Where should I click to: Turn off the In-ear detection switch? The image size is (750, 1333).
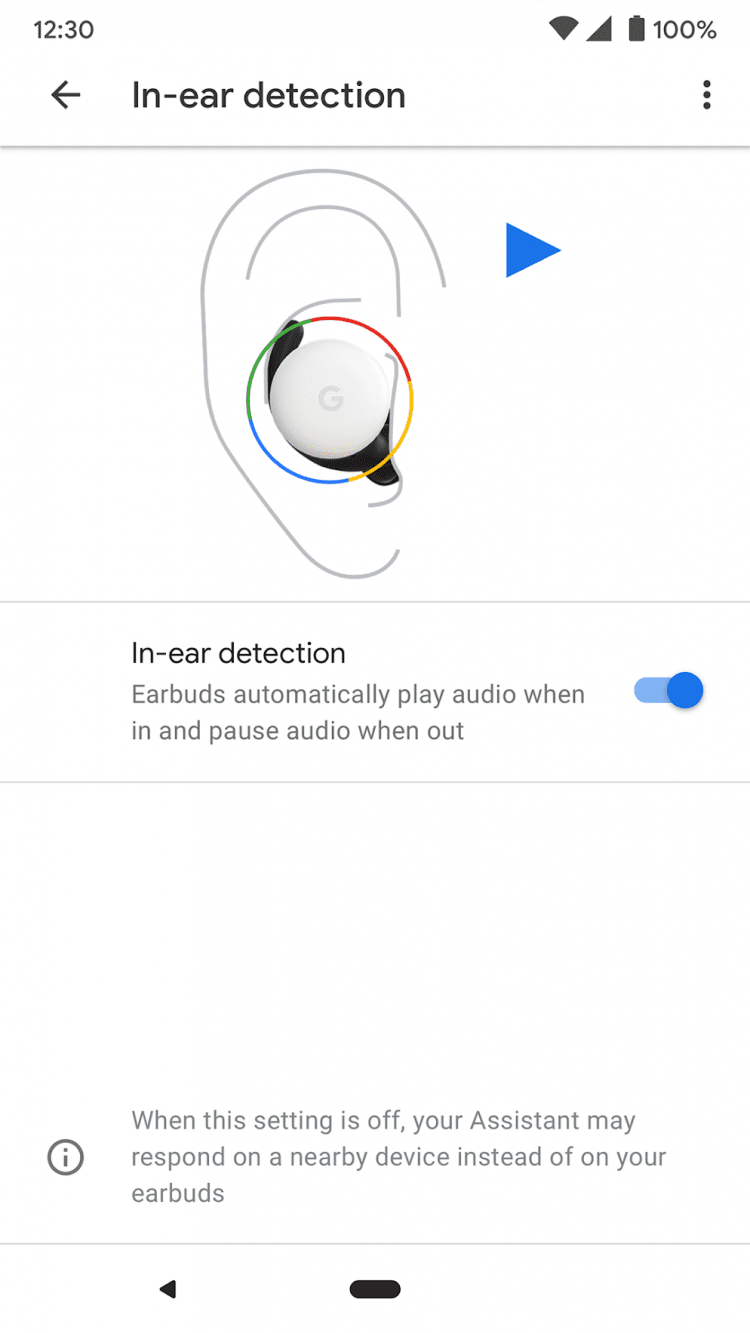[x=669, y=691]
